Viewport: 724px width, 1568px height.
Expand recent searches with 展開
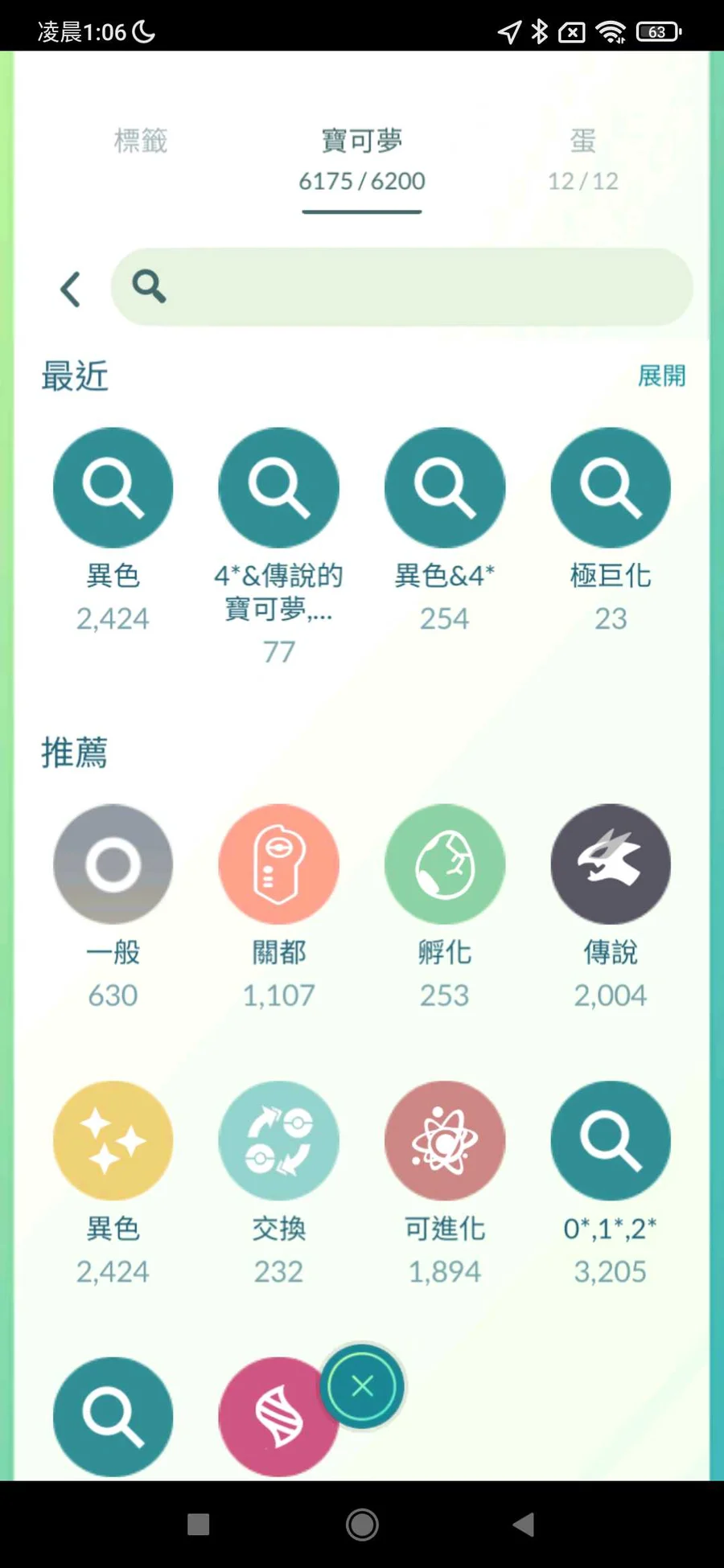tap(661, 376)
